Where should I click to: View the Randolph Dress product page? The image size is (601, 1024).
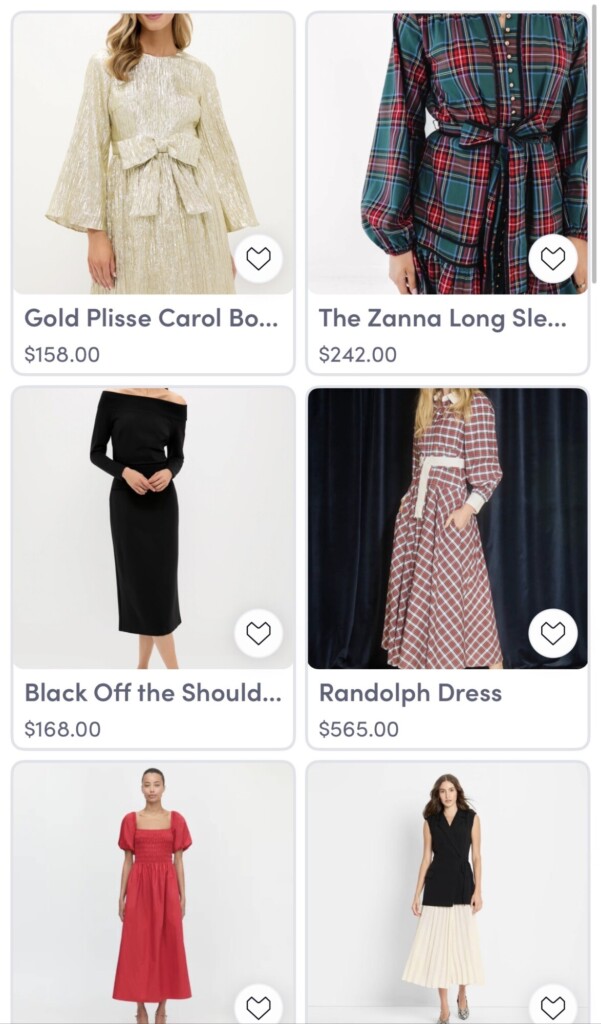447,530
